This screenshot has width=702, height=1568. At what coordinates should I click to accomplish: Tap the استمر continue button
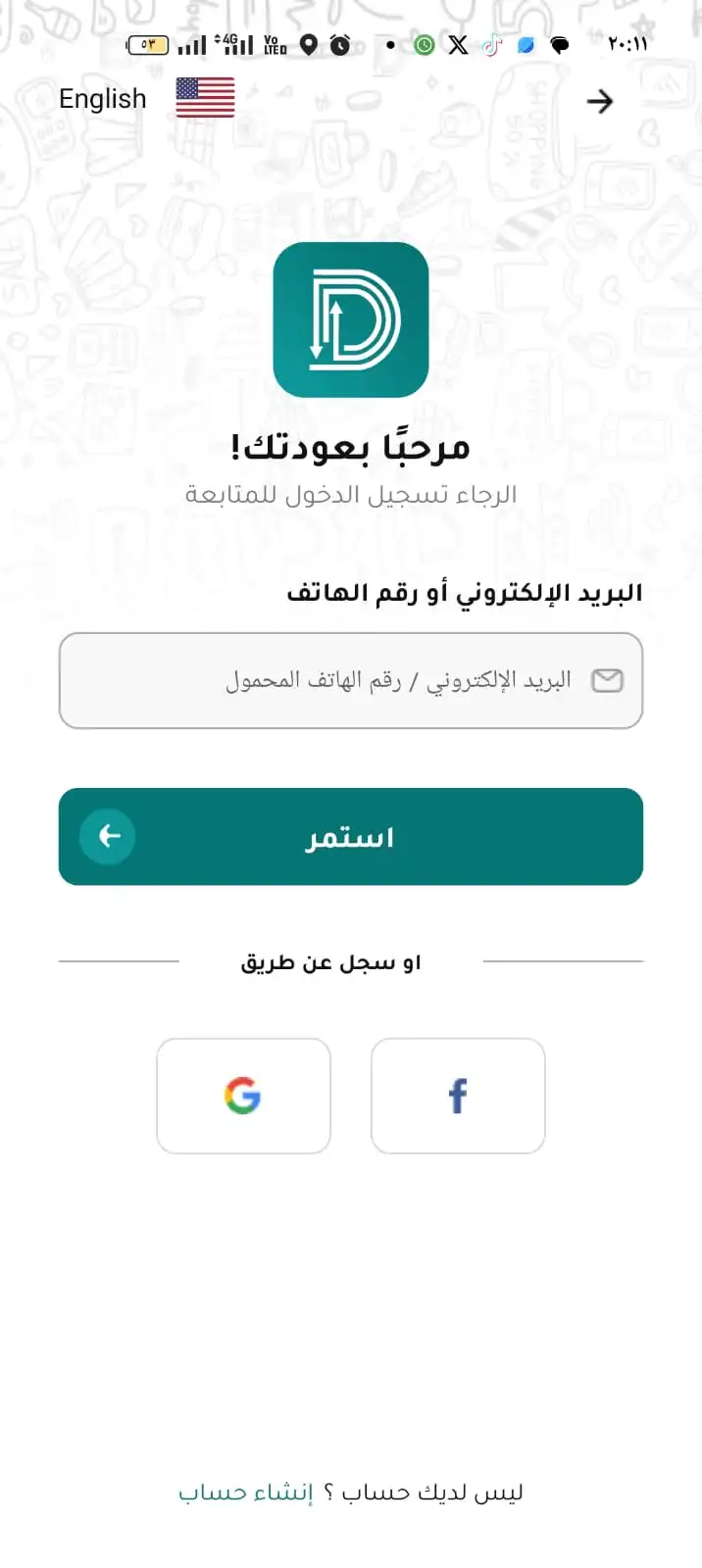[x=351, y=837]
